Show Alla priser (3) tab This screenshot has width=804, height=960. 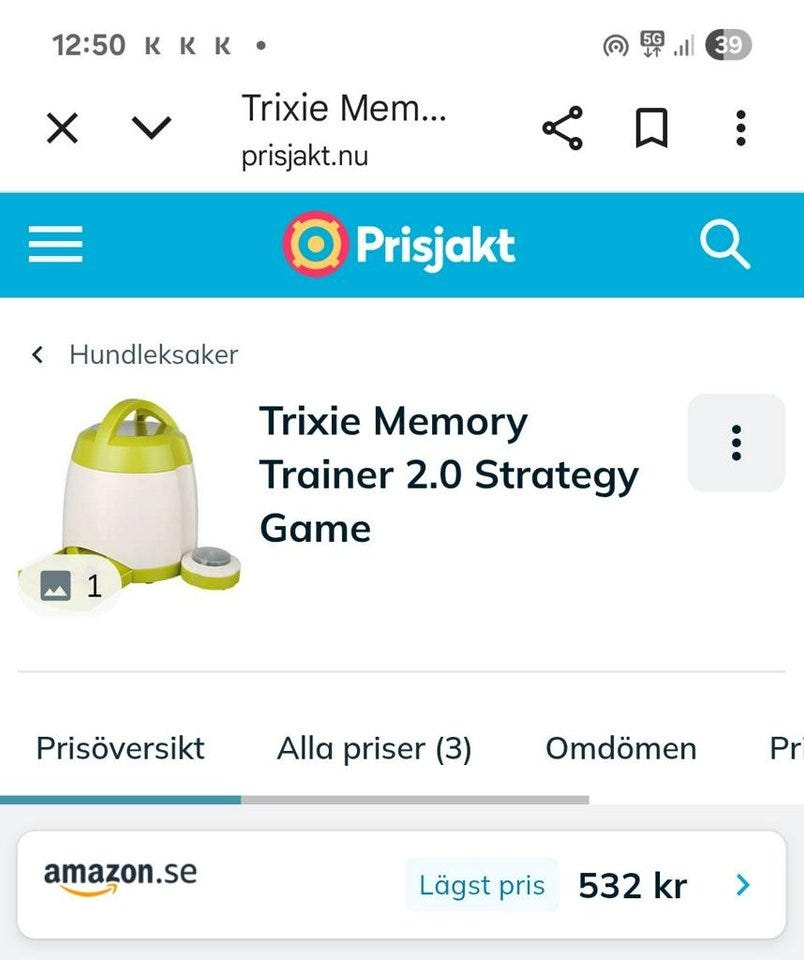[374, 748]
